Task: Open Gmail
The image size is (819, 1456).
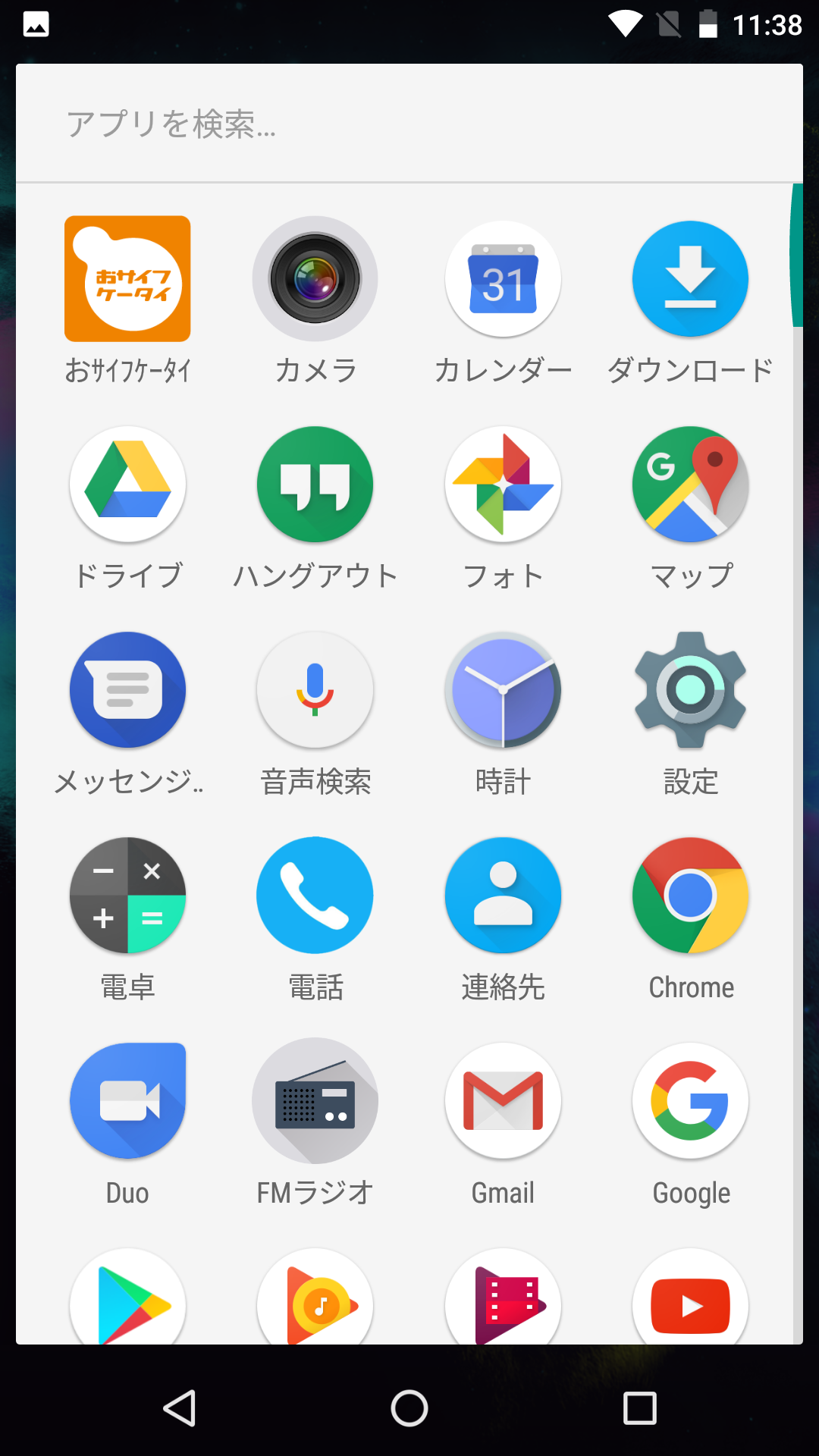Action: (503, 1101)
